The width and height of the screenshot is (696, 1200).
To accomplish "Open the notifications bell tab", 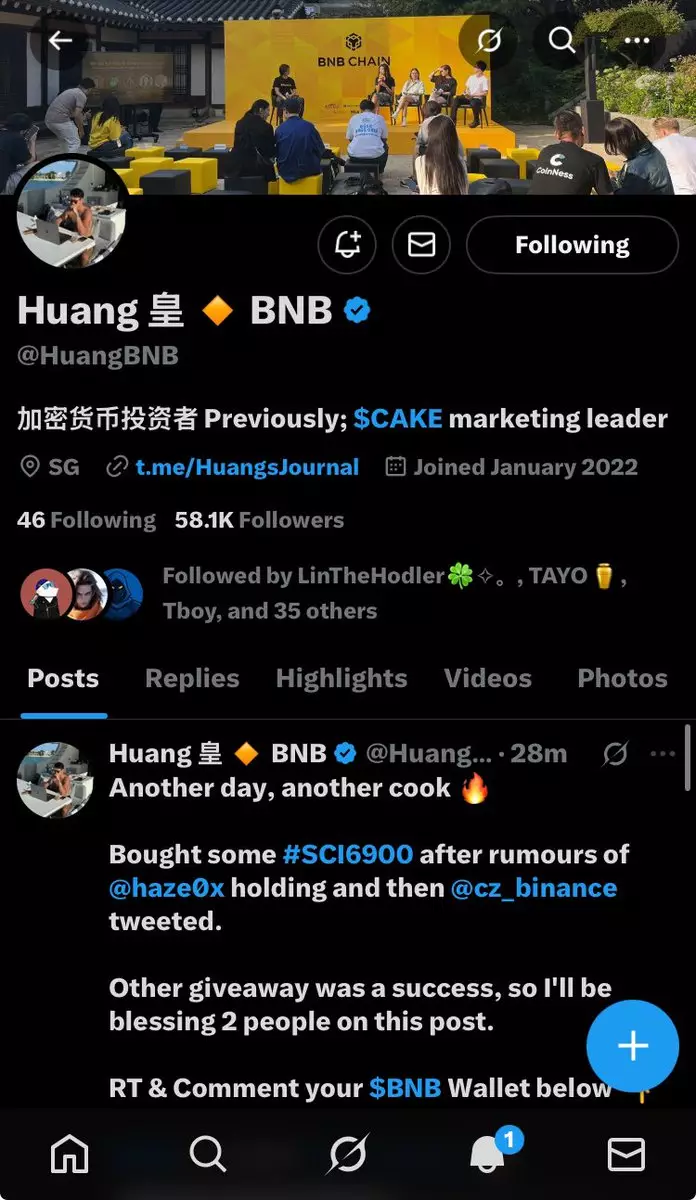I will pos(488,1155).
